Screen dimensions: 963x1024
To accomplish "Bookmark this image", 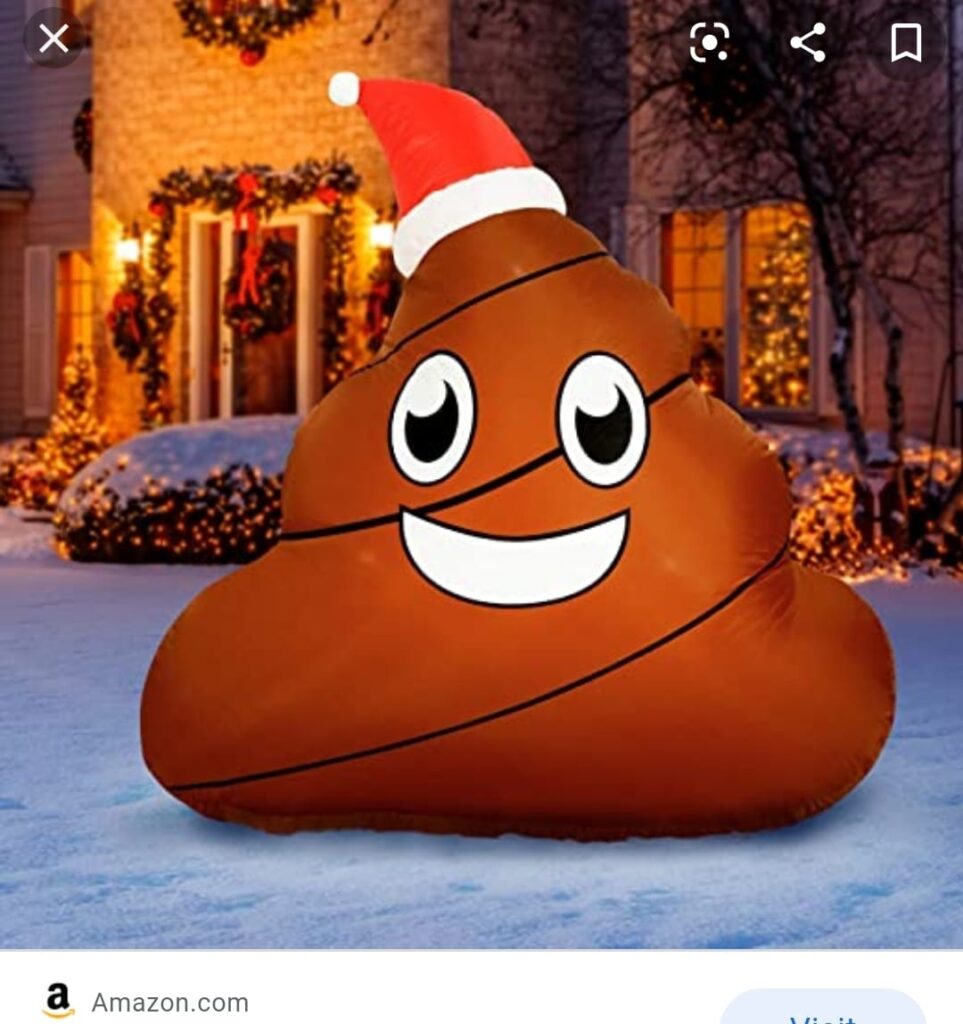I will [x=905, y=42].
